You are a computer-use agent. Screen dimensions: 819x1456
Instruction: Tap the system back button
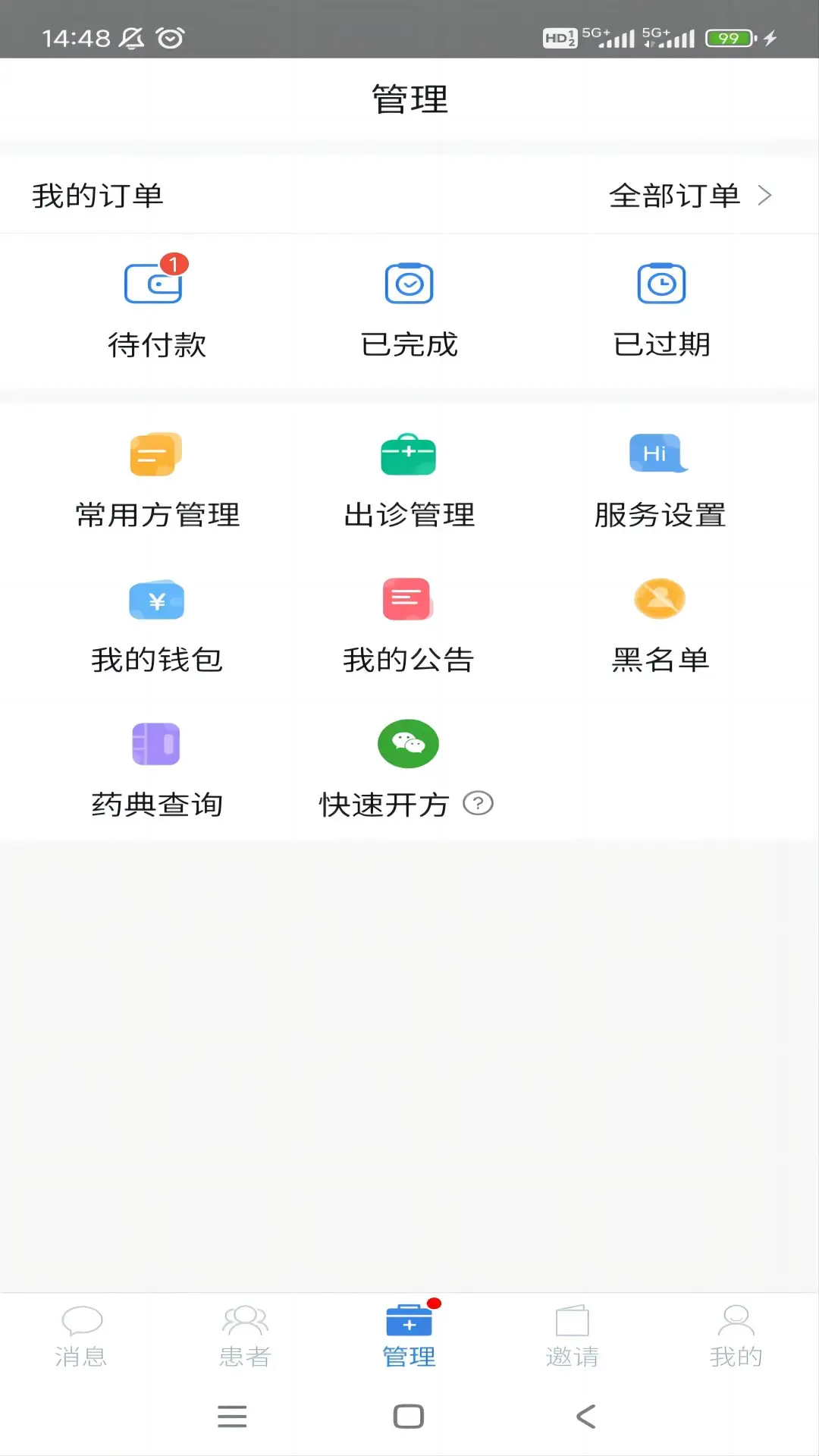pyautogui.click(x=585, y=1416)
